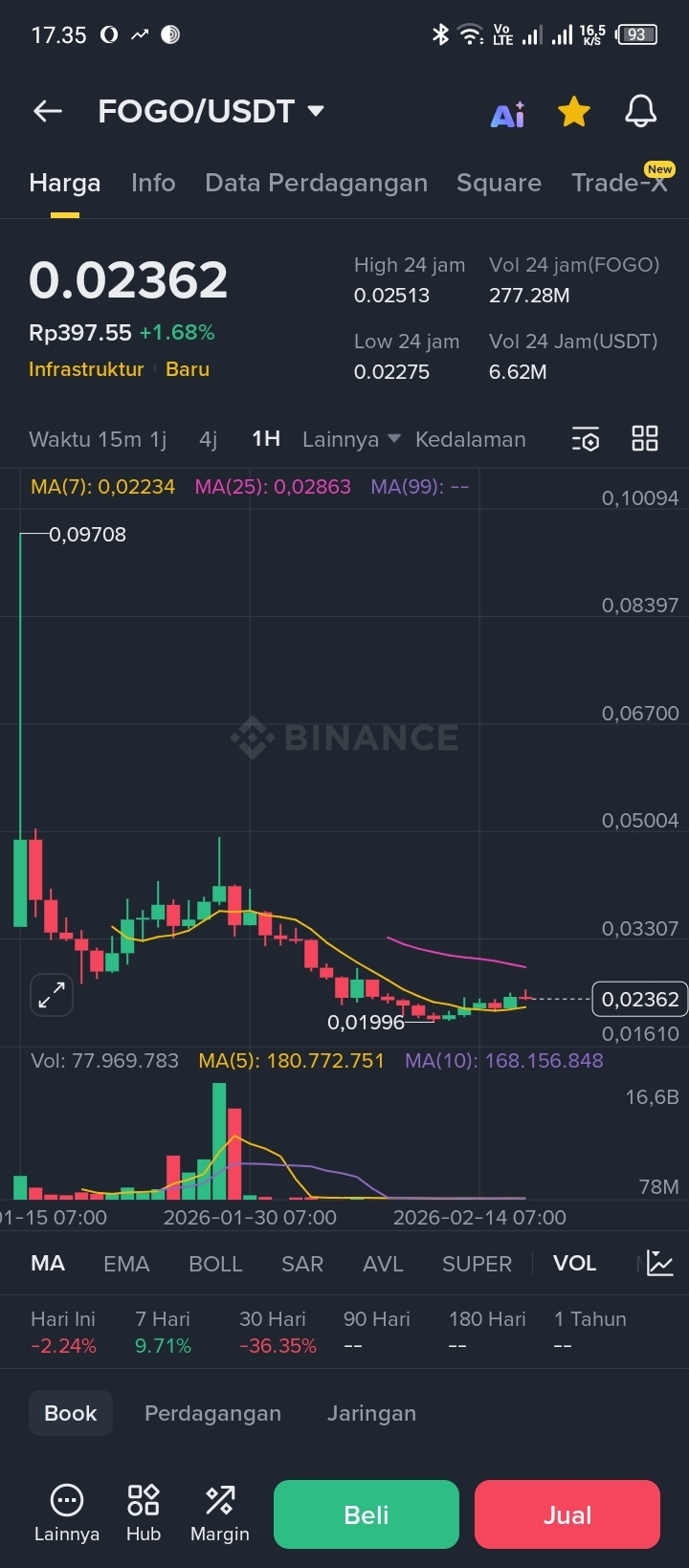Select the 4j chart interval
Viewport: 689px width, 1568px height.
pos(208,439)
